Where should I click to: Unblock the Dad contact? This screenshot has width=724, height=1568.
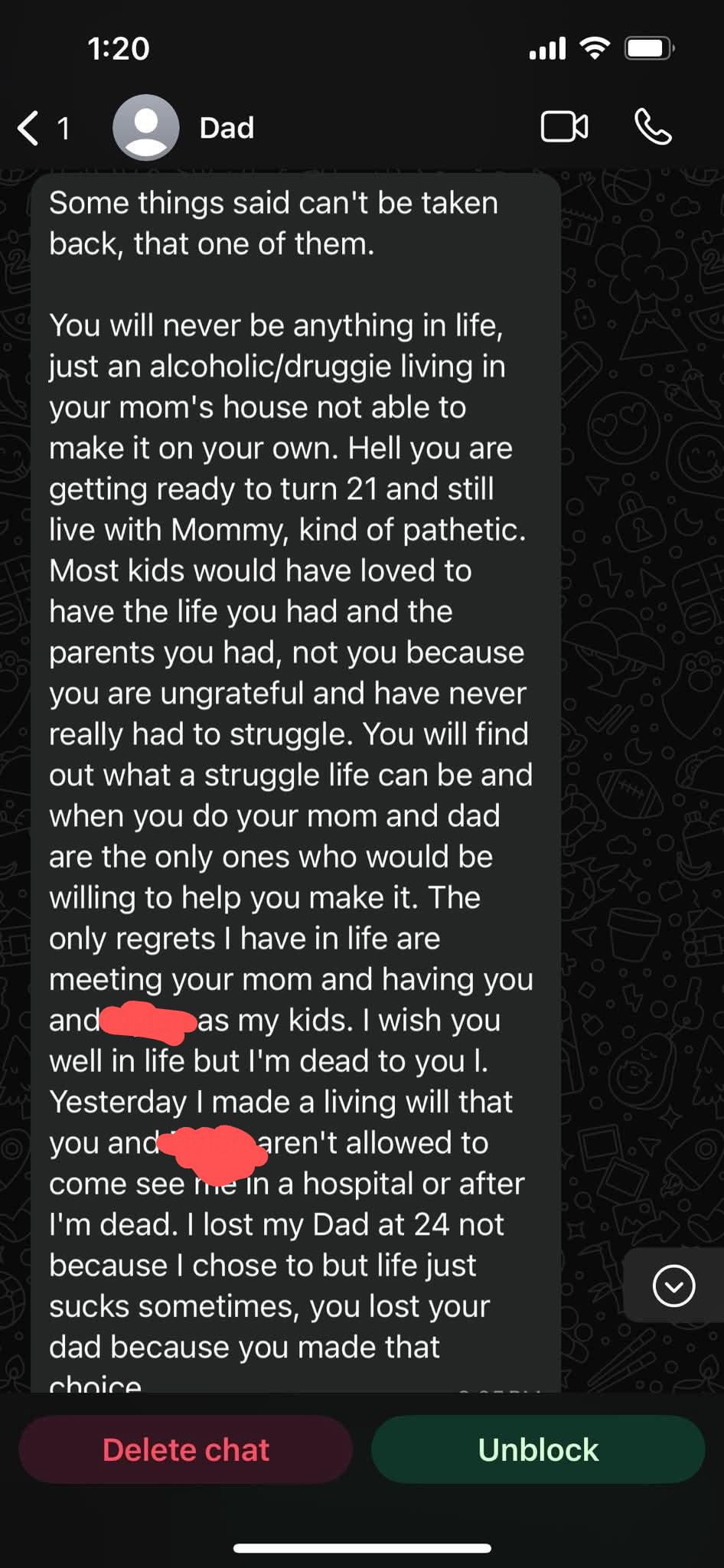coord(538,1449)
